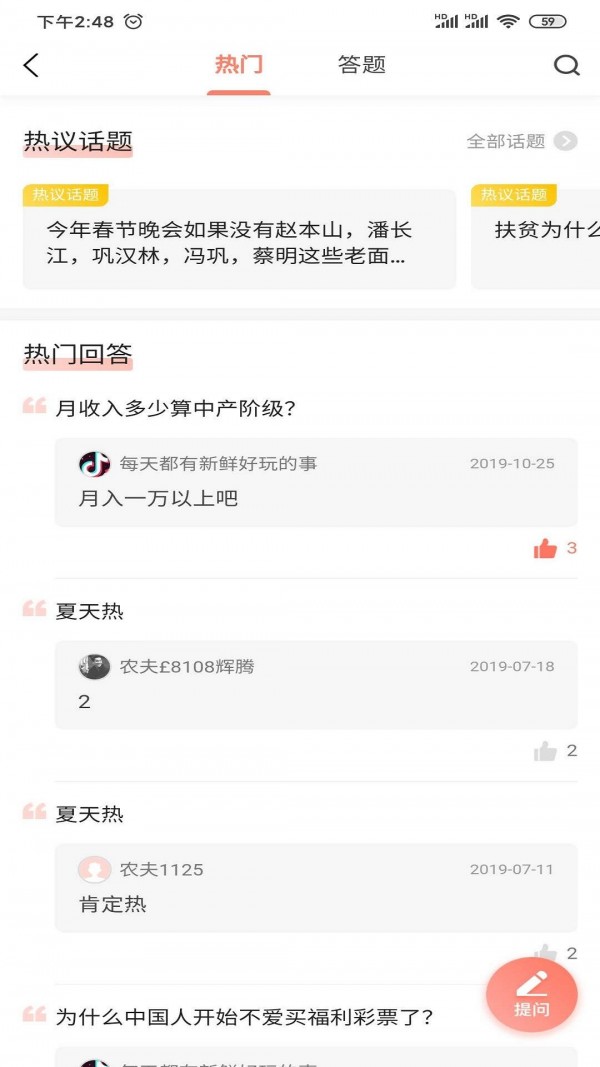Tap the 提问 floating button
The height and width of the screenshot is (1067, 600).
pyautogui.click(x=531, y=993)
